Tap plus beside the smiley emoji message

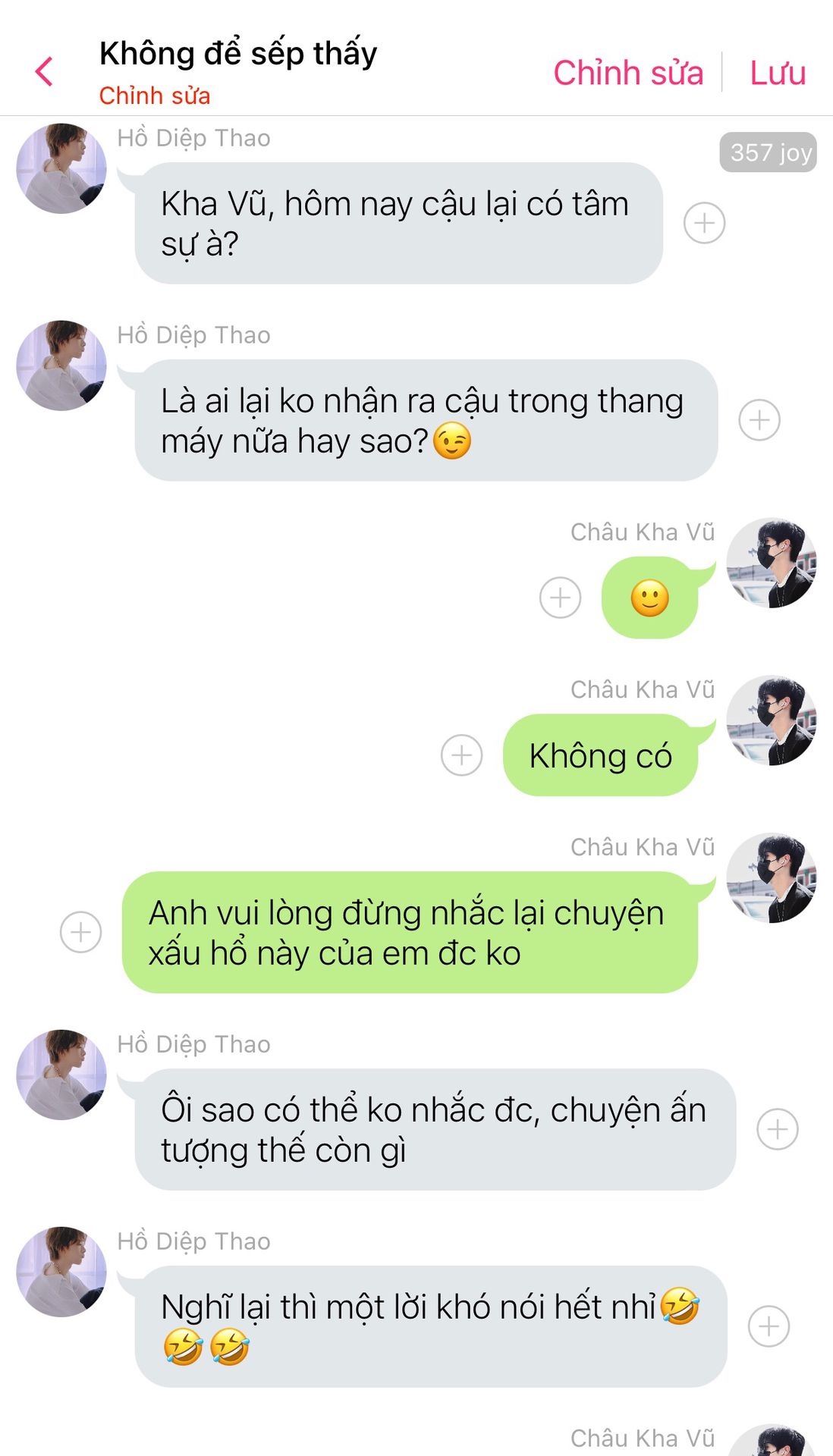(560, 598)
